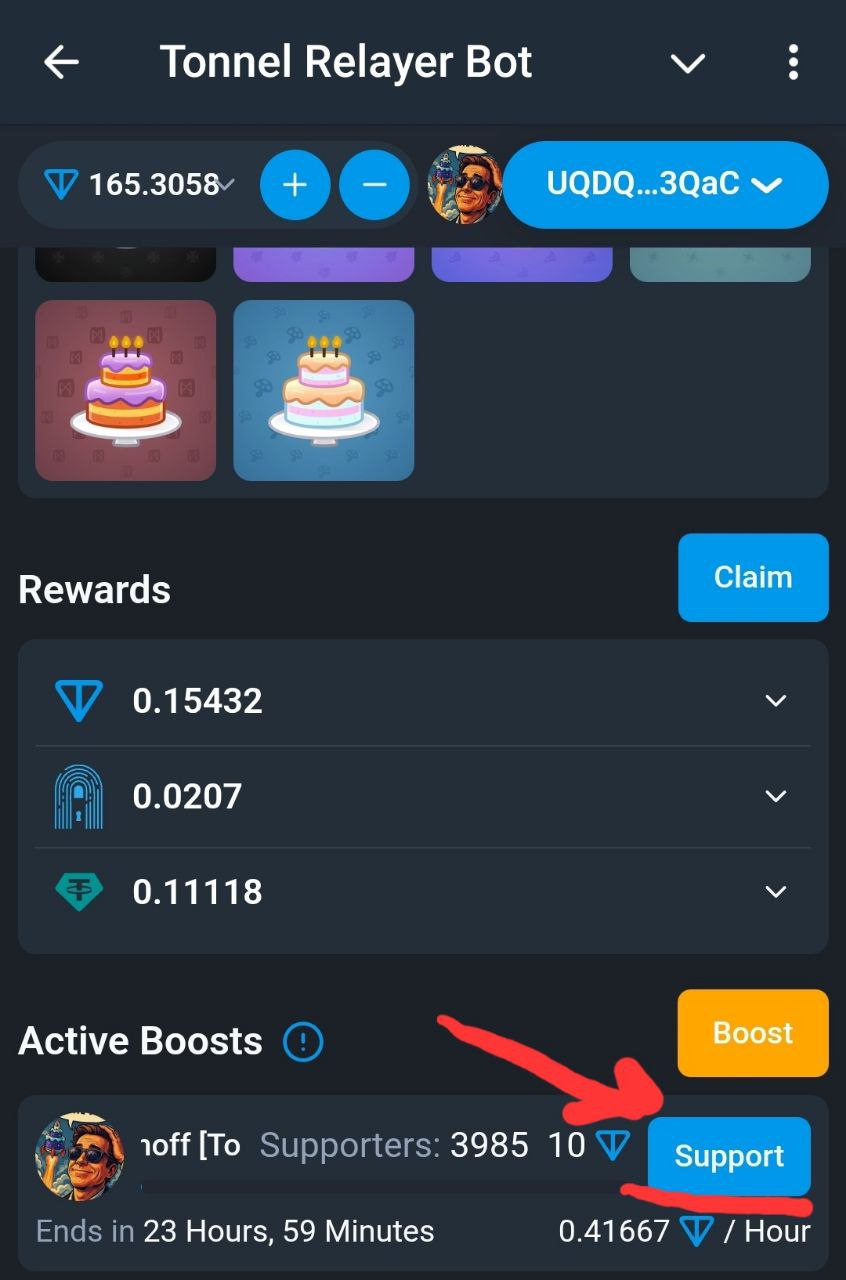Open the UQDQ...3QaC wallet dropdown
846x1280 pixels.
tap(665, 185)
